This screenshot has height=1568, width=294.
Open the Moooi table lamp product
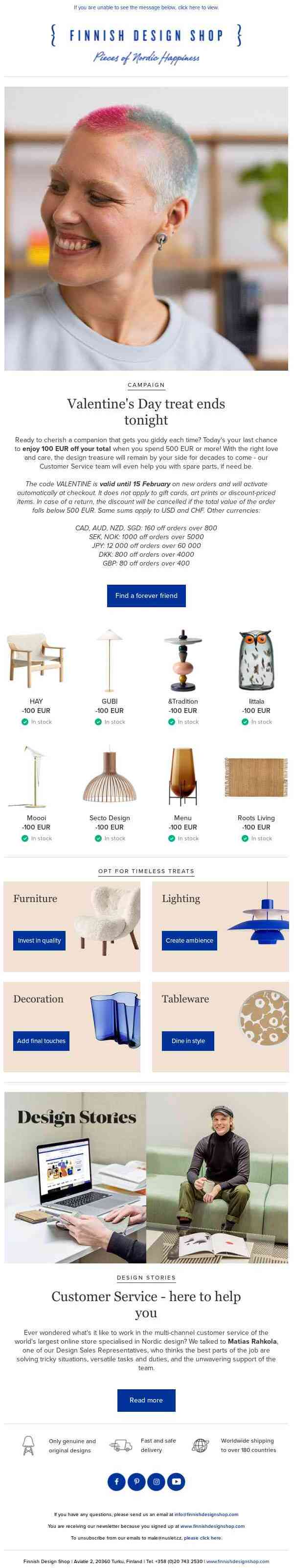point(37,777)
